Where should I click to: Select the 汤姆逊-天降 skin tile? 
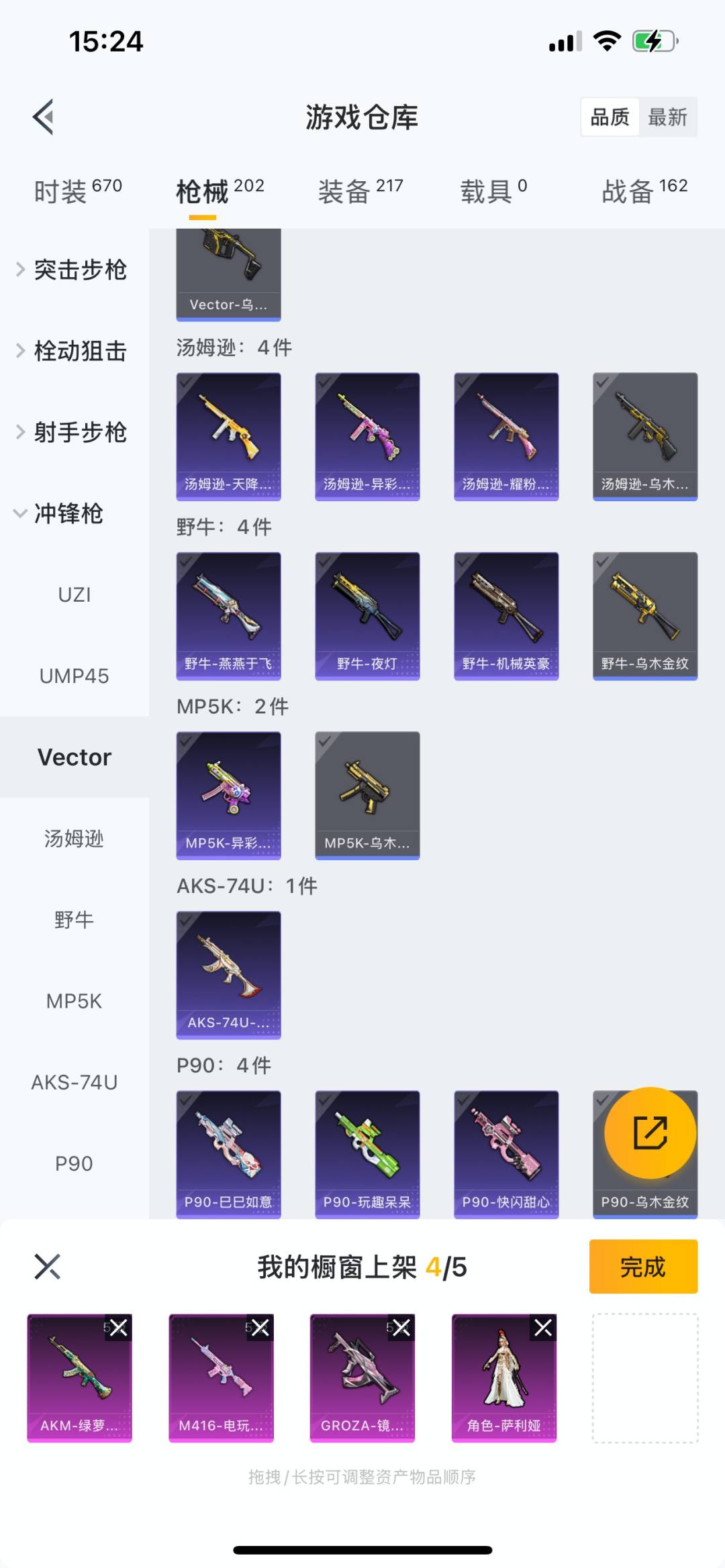(x=228, y=436)
